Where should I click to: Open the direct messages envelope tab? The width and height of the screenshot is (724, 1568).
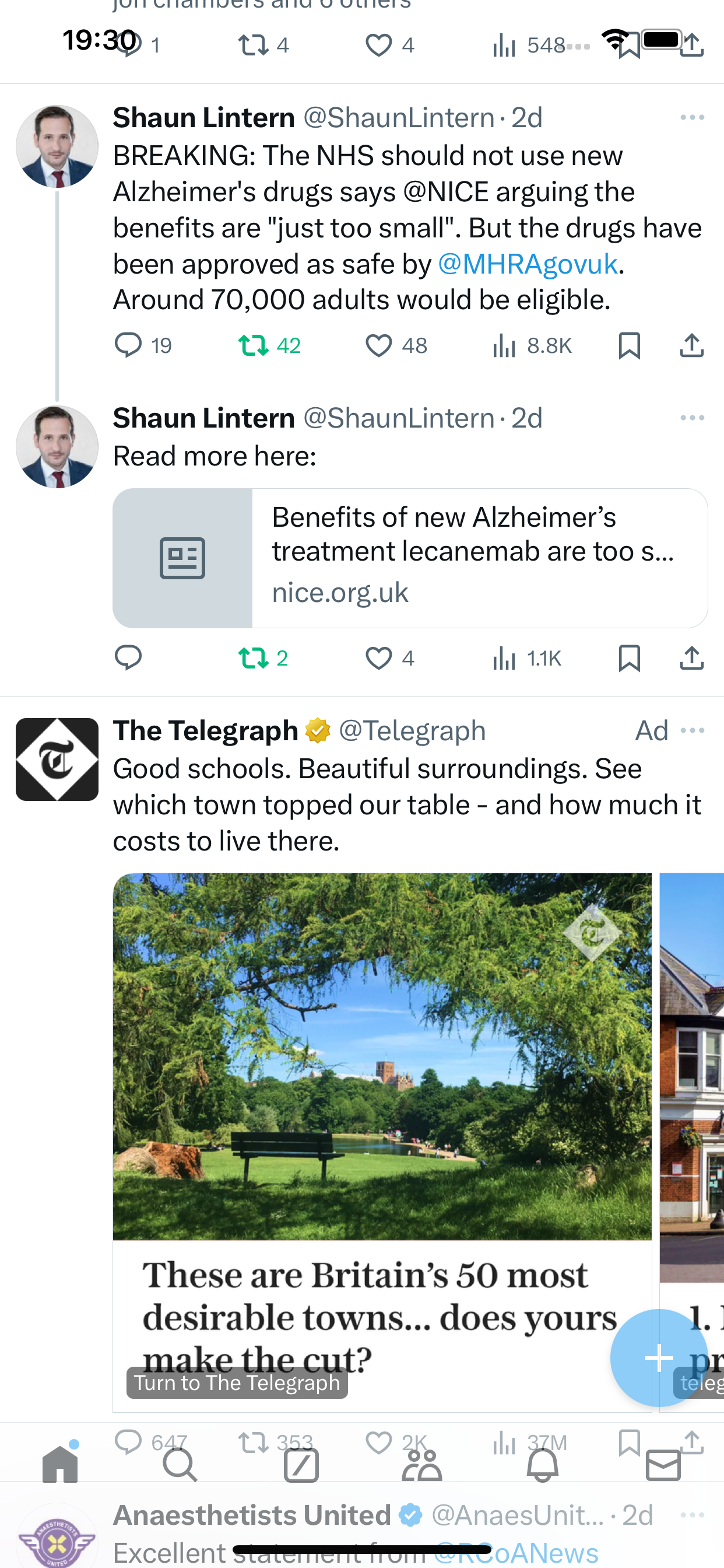(663, 1465)
